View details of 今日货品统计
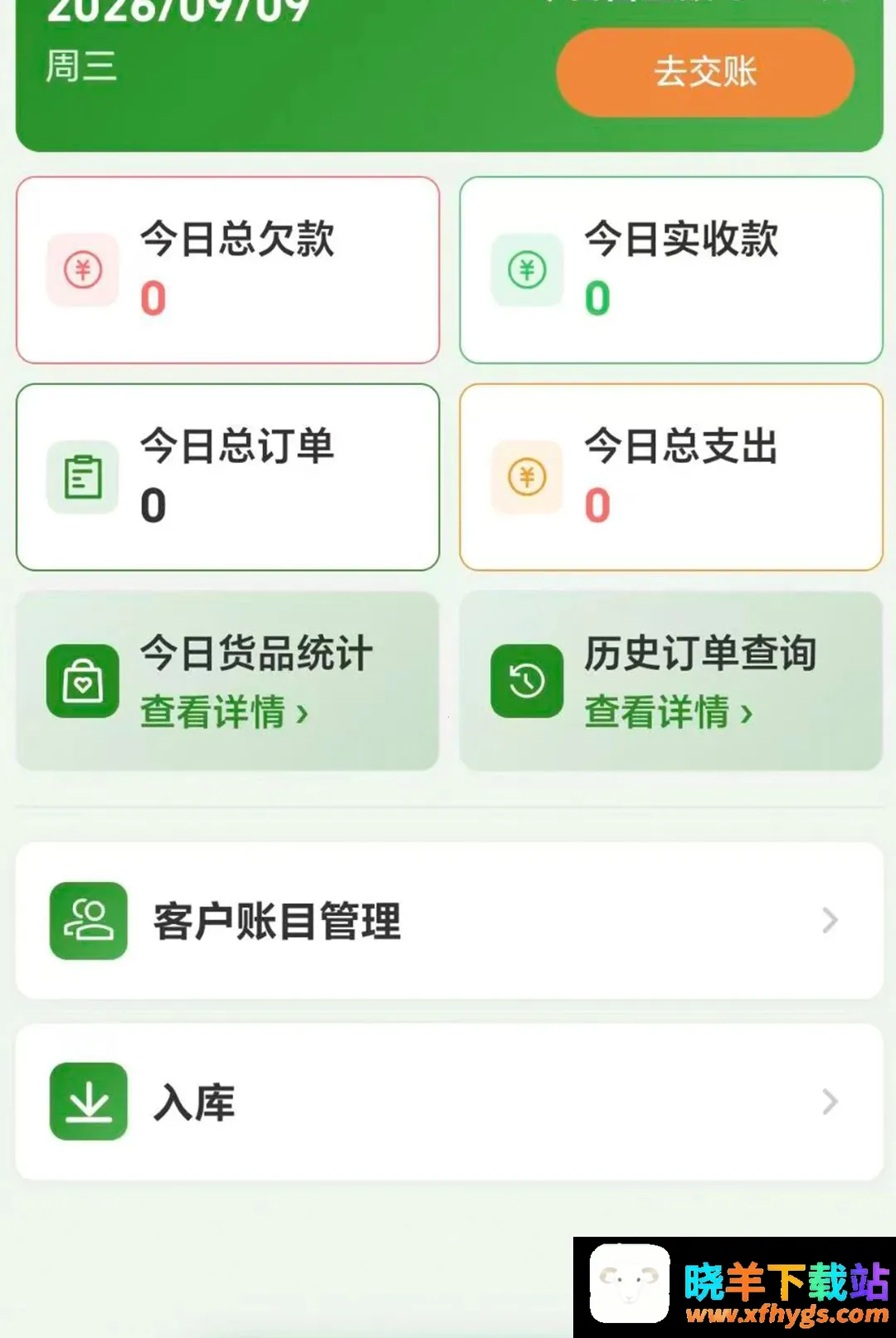896x1338 pixels. tap(228, 681)
